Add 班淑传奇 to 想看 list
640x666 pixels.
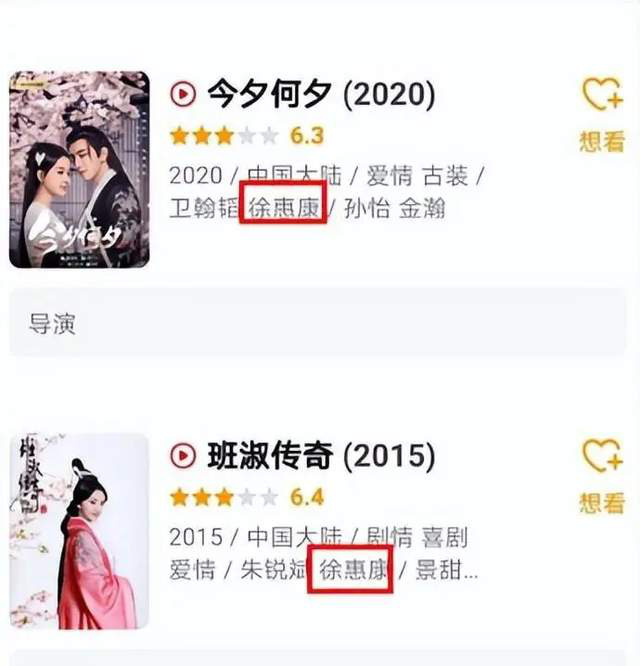click(x=601, y=472)
